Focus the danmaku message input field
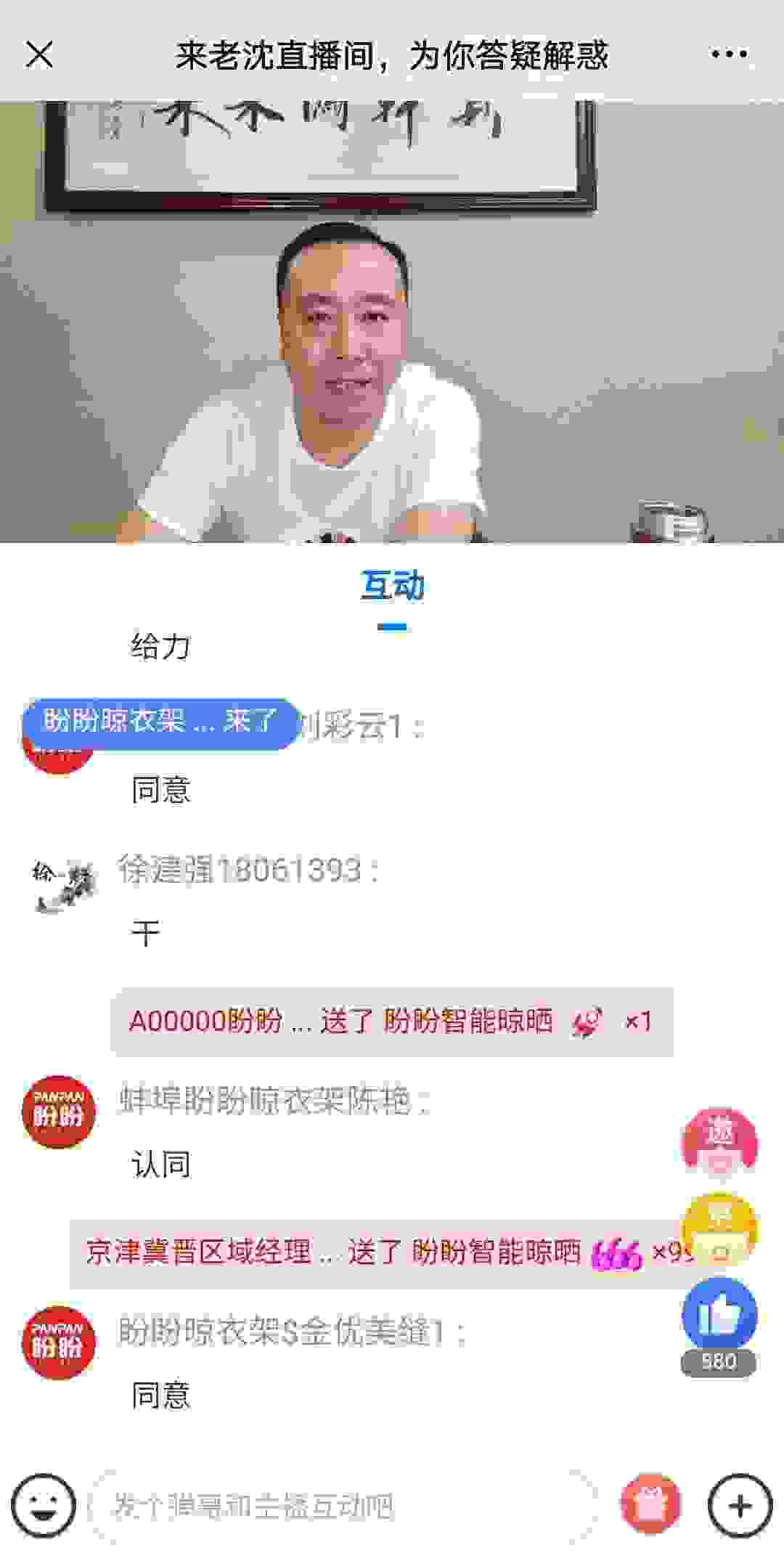 pos(341,1507)
